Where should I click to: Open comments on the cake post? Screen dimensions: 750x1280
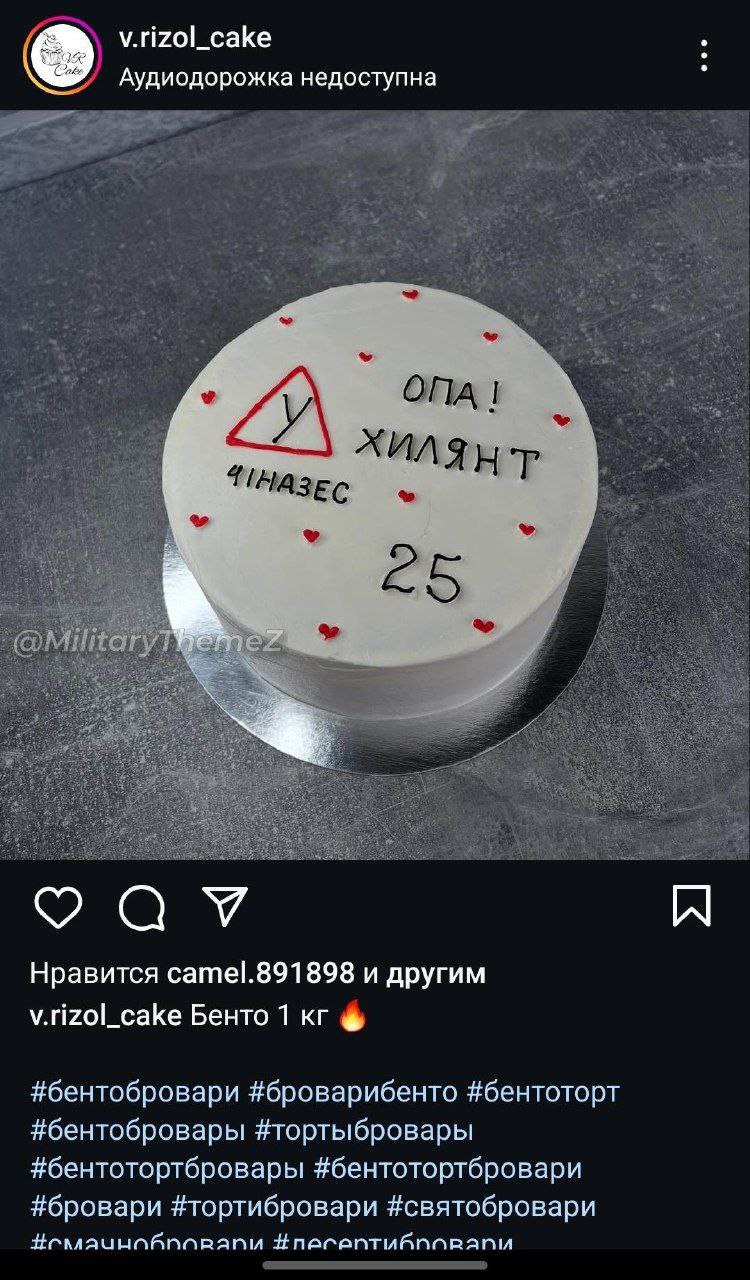click(x=142, y=907)
